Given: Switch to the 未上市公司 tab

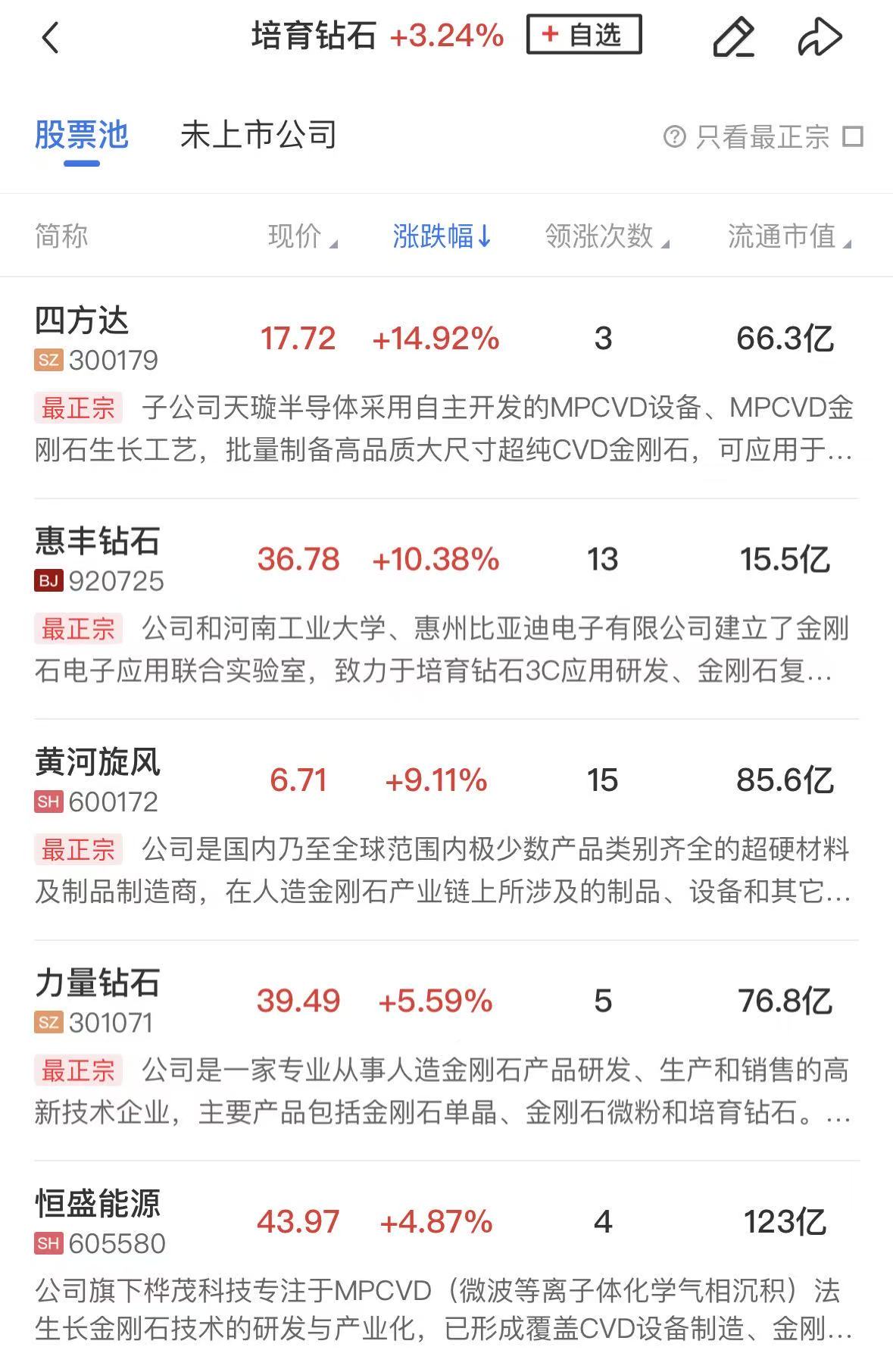Looking at the screenshot, I should [258, 136].
